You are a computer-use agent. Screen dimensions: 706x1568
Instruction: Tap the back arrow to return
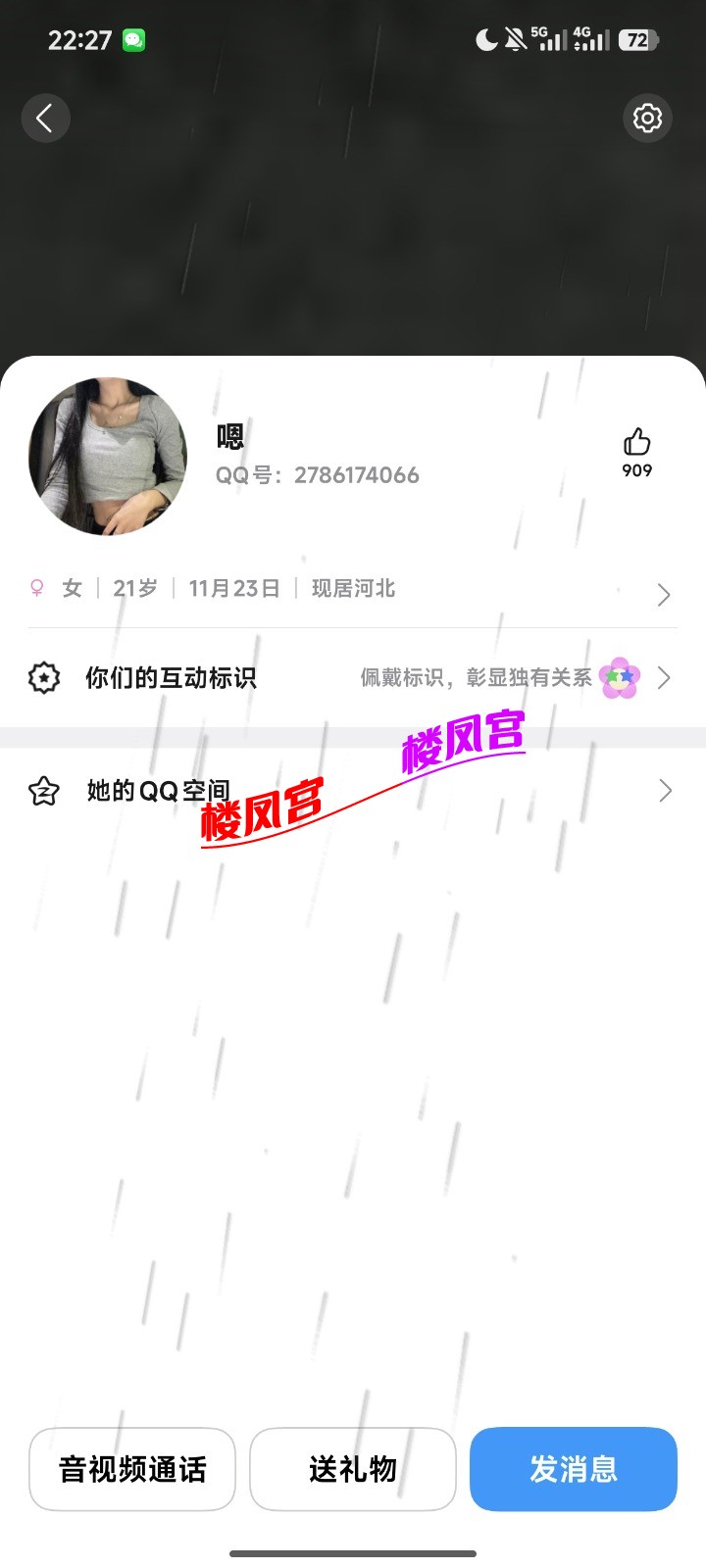(x=45, y=118)
